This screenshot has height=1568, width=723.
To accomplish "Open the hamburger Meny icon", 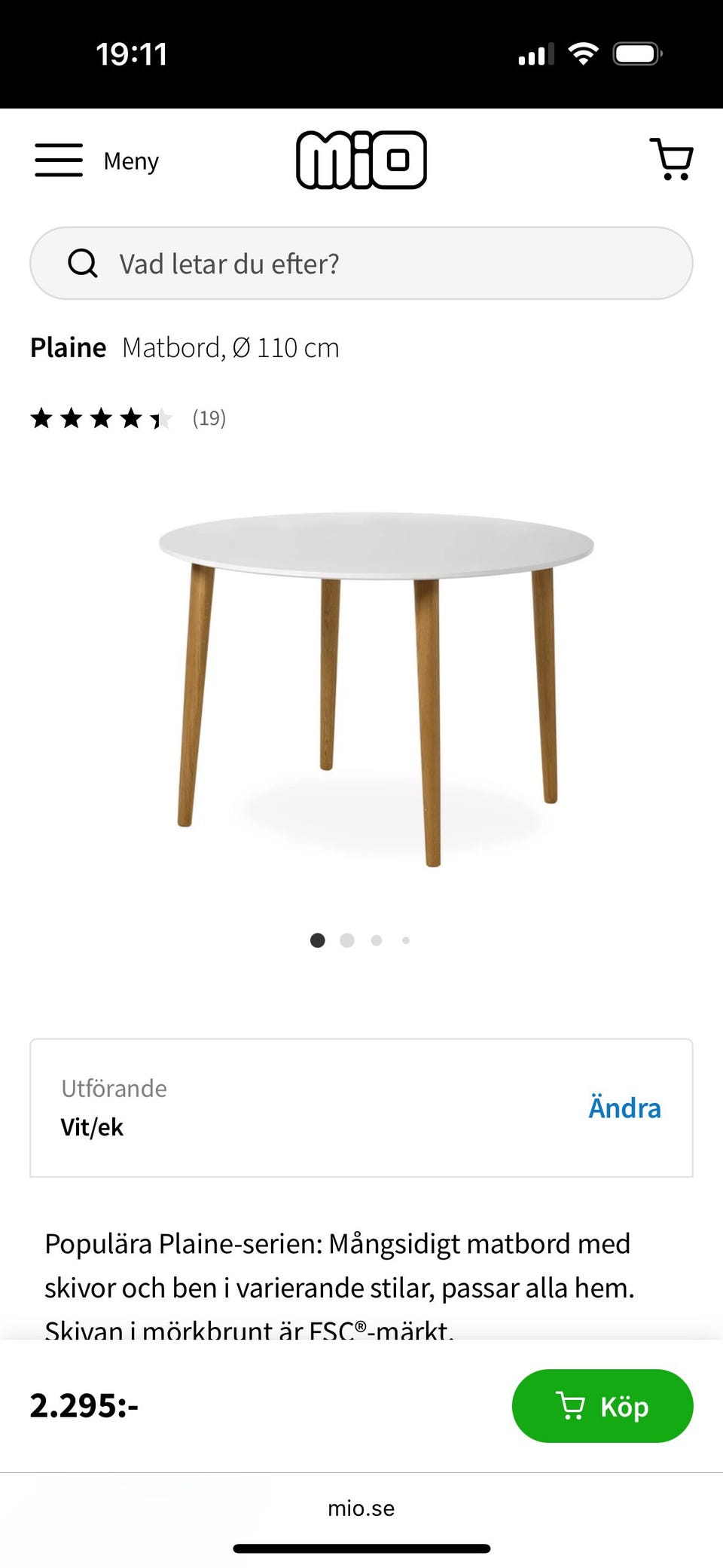I will [x=58, y=160].
